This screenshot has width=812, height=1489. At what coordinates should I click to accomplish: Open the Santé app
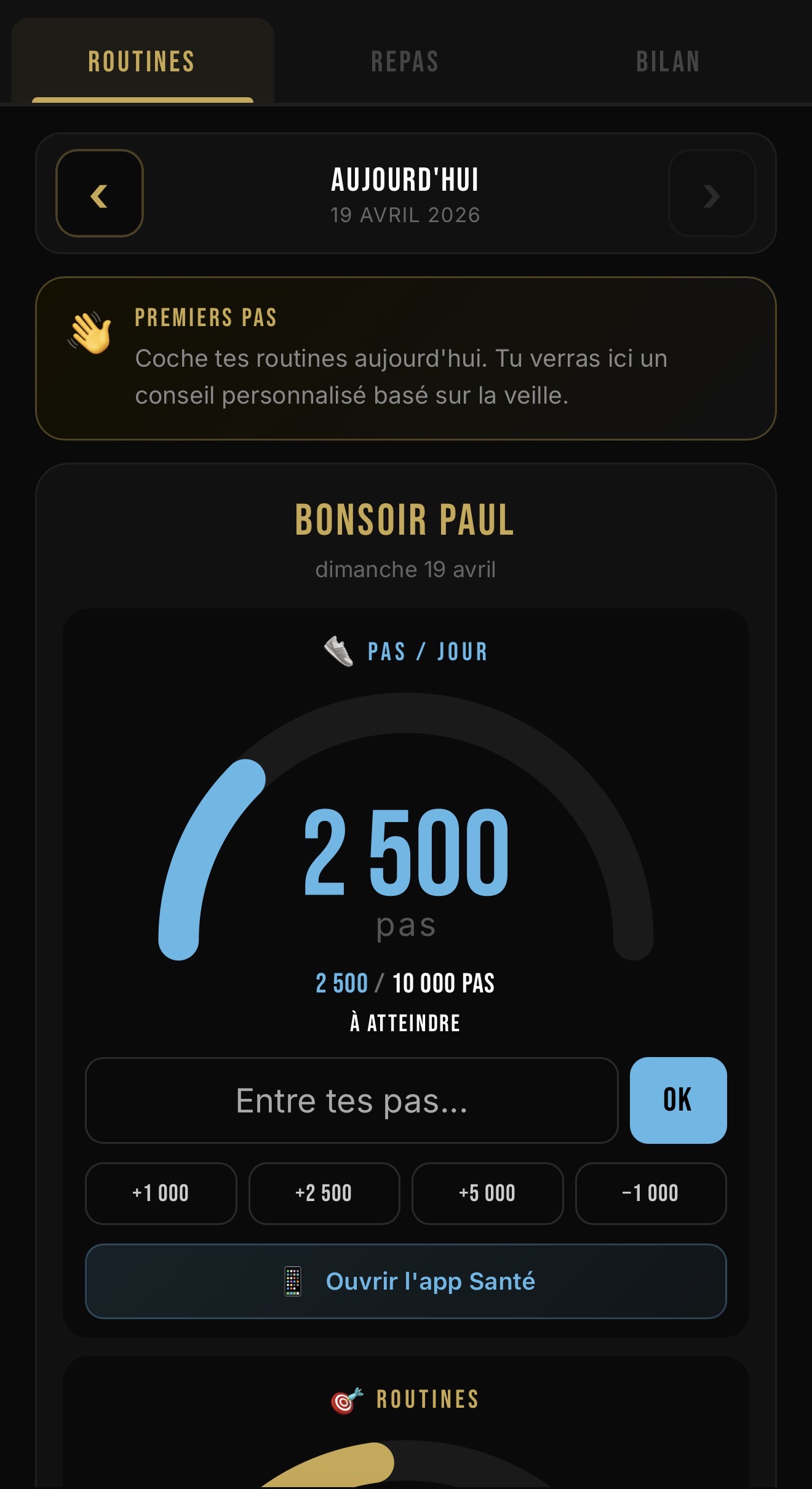(406, 1282)
